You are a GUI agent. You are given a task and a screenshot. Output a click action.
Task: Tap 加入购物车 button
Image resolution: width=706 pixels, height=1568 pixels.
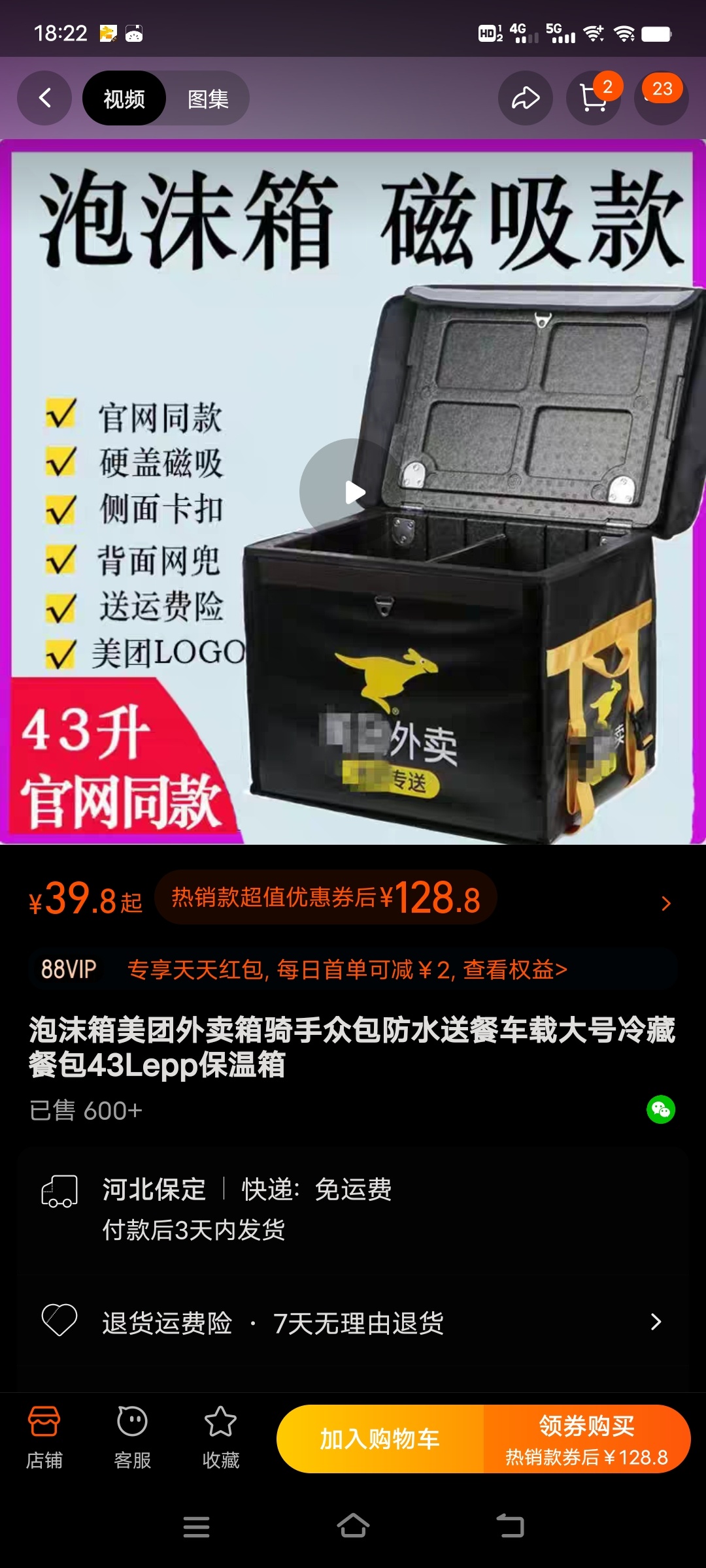(x=380, y=1439)
